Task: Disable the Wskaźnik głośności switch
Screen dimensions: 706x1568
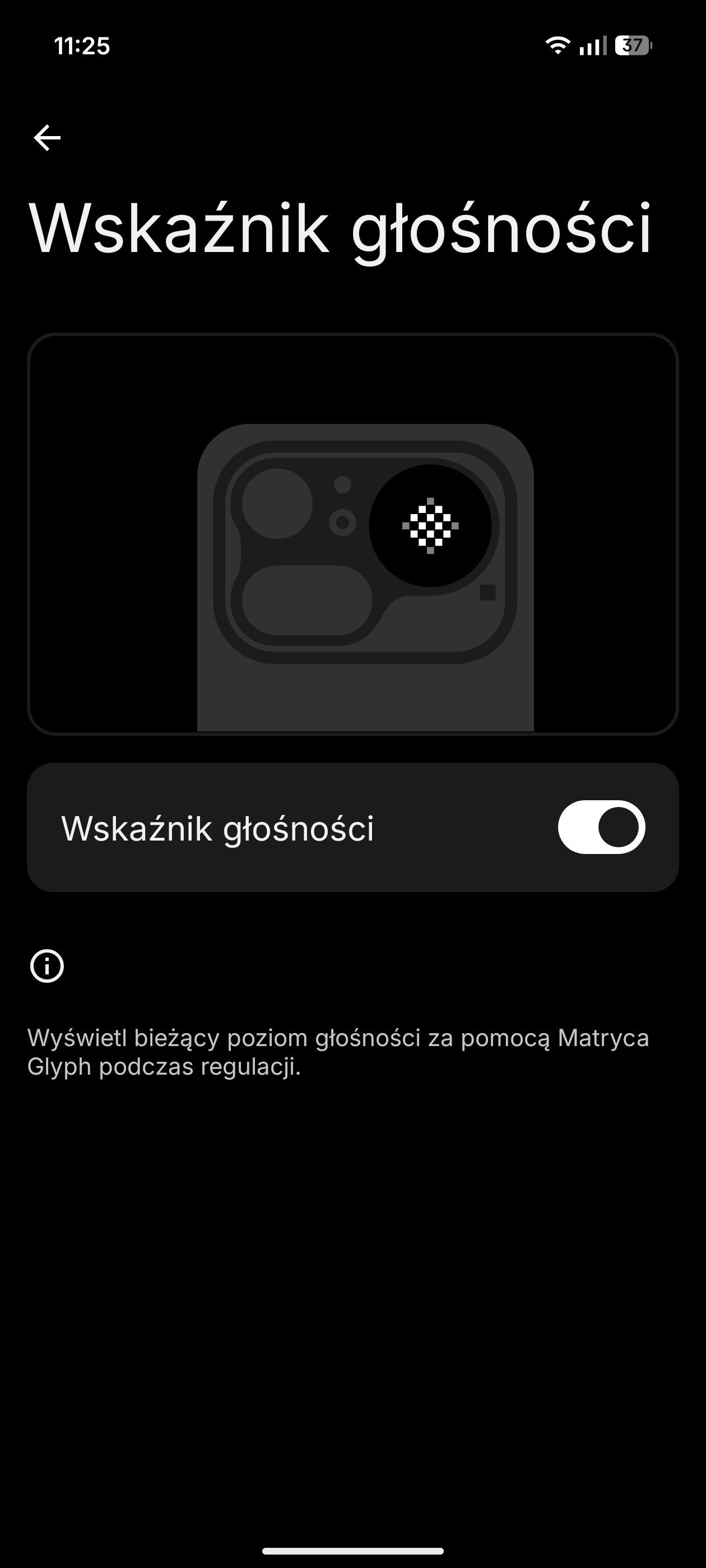Action: pyautogui.click(x=601, y=827)
